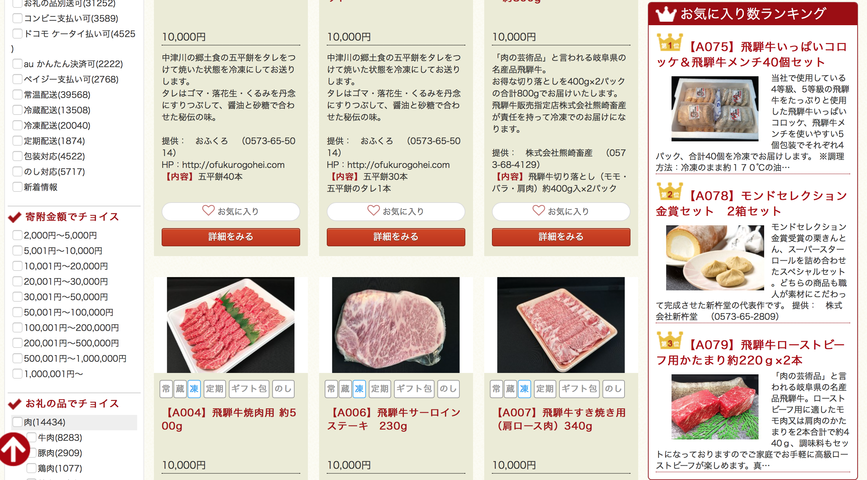Select the 牛肉 subcategory checkbox

(x=32, y=438)
